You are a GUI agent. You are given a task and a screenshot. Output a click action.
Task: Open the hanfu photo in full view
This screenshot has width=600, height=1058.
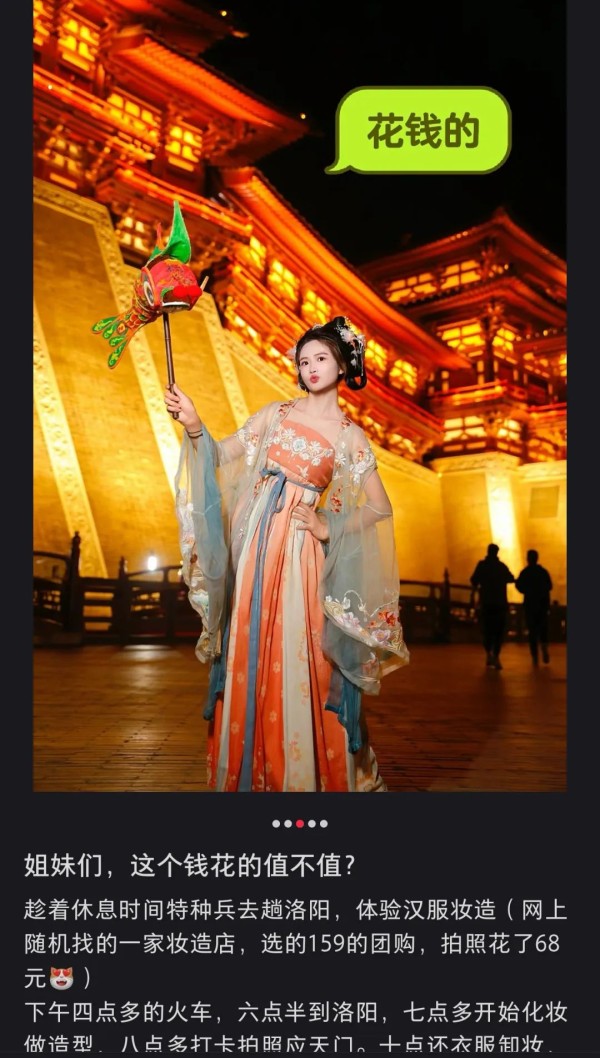tap(300, 395)
